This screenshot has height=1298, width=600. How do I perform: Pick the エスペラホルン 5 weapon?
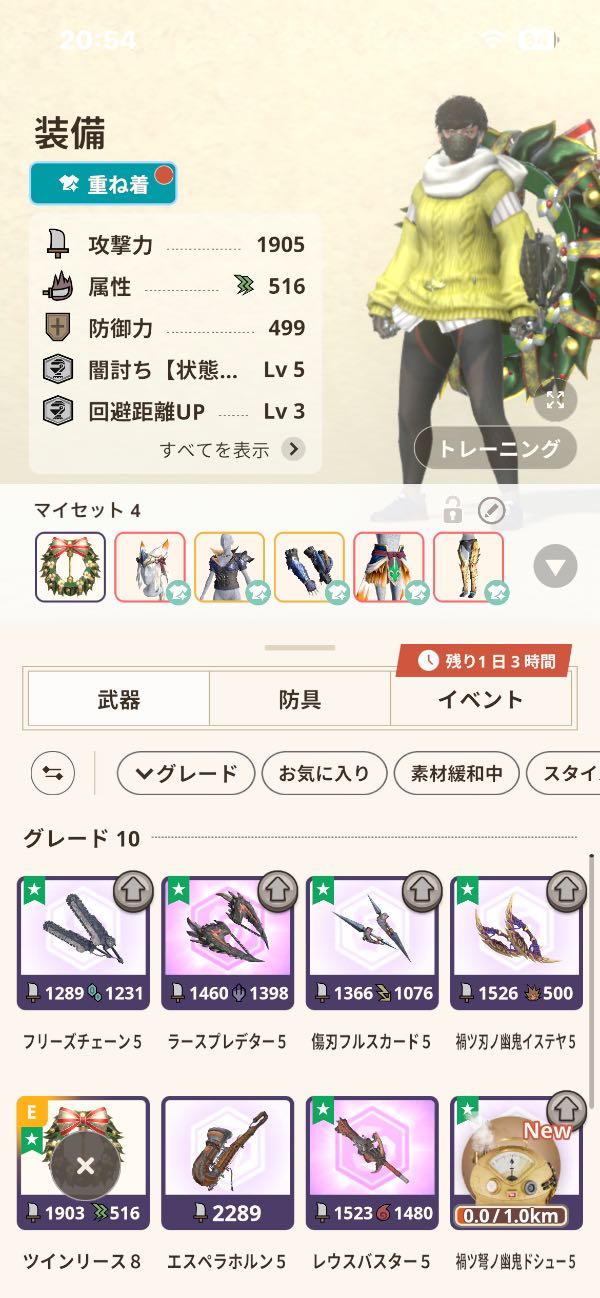pos(228,1163)
